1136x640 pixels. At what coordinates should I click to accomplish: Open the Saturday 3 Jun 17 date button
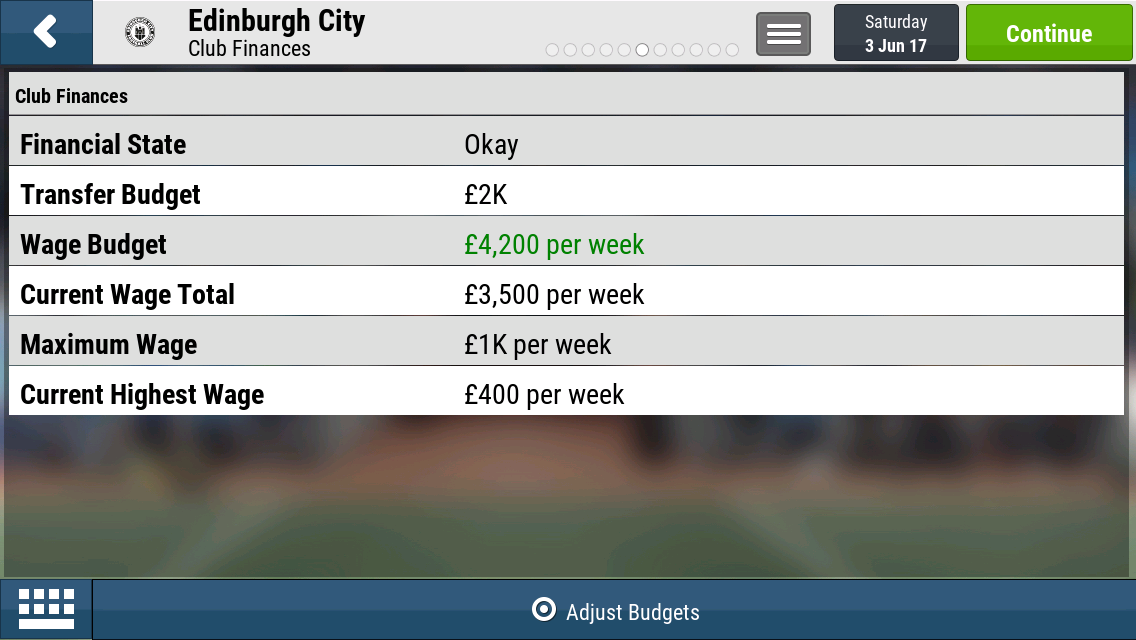896,33
